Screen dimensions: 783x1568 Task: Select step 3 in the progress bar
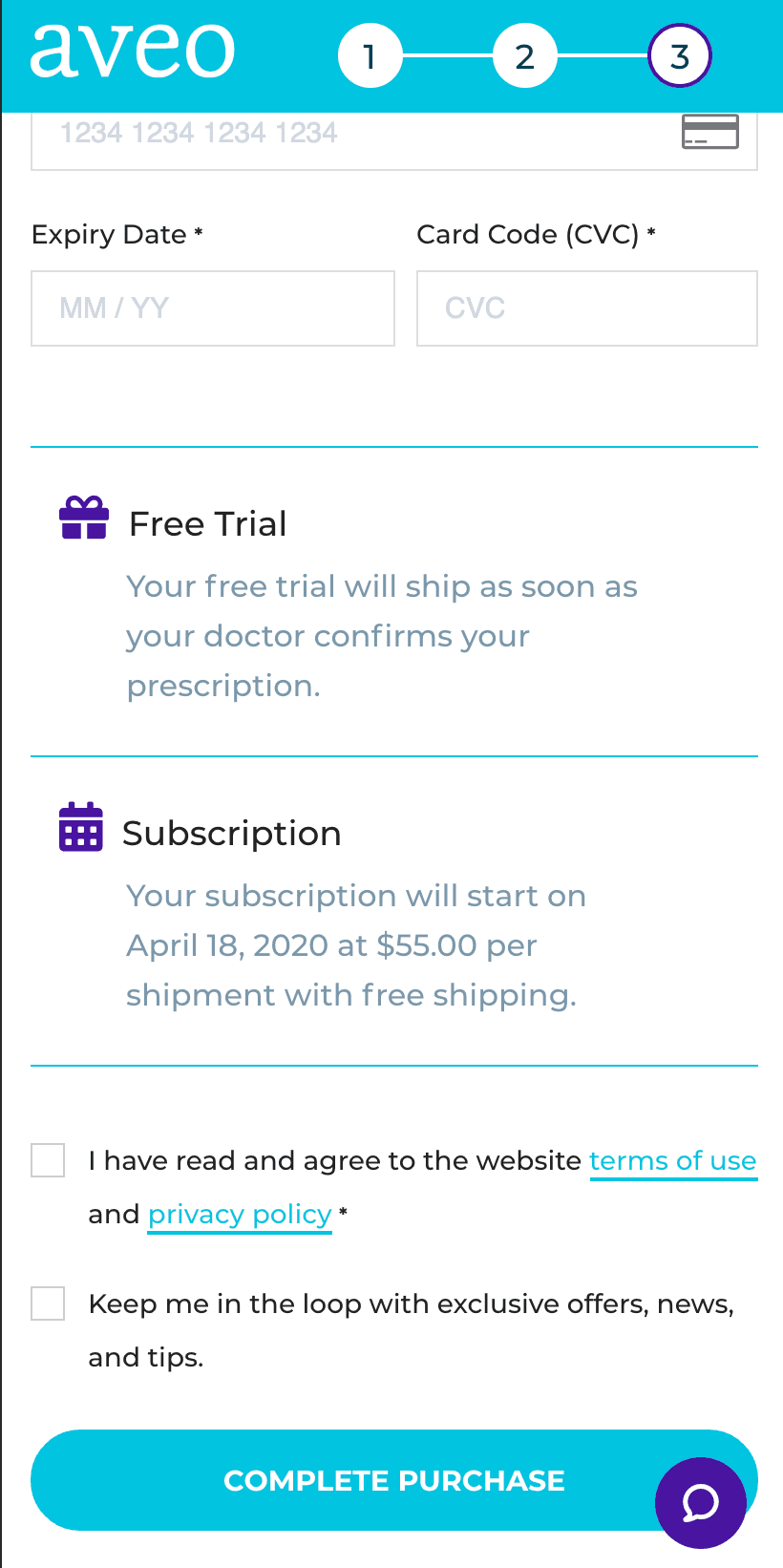(x=679, y=56)
